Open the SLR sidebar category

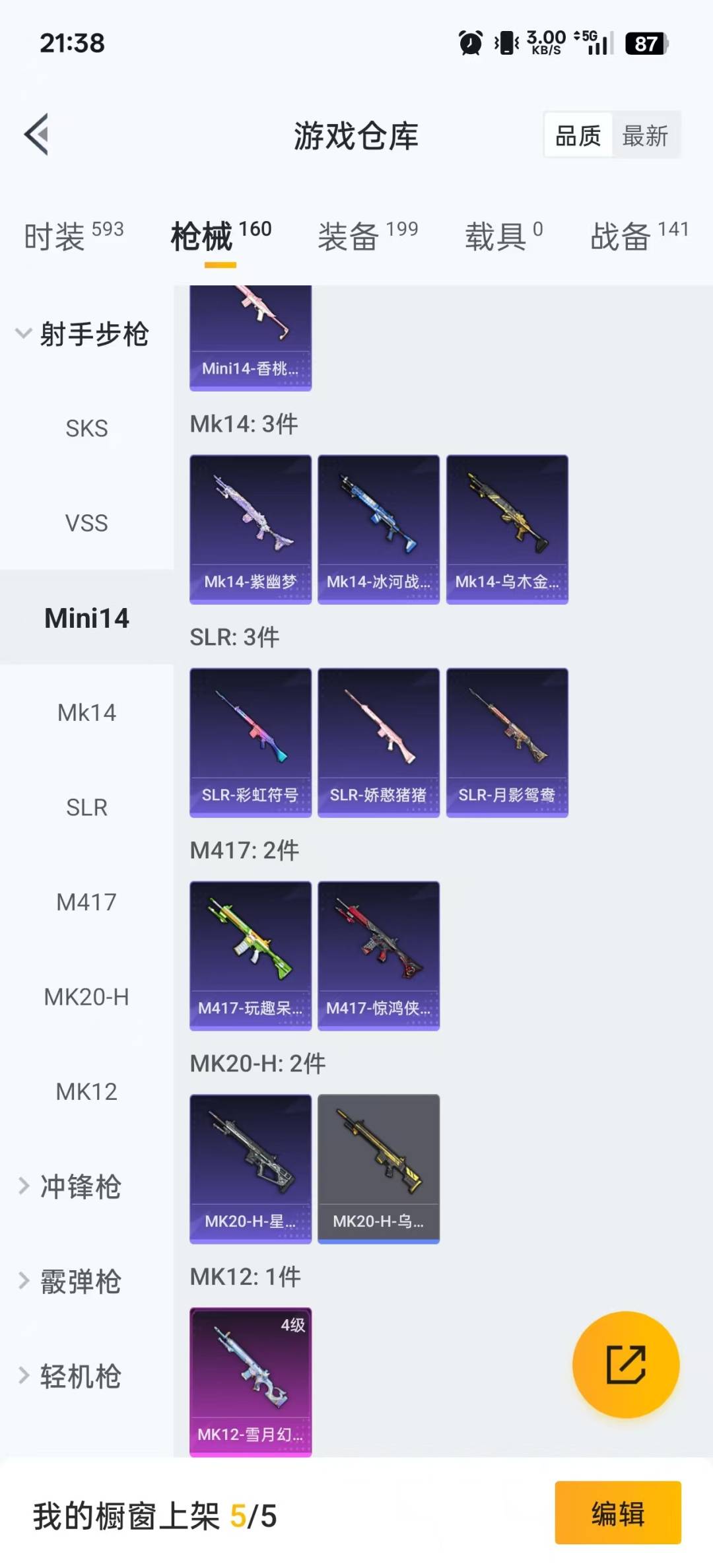(86, 806)
